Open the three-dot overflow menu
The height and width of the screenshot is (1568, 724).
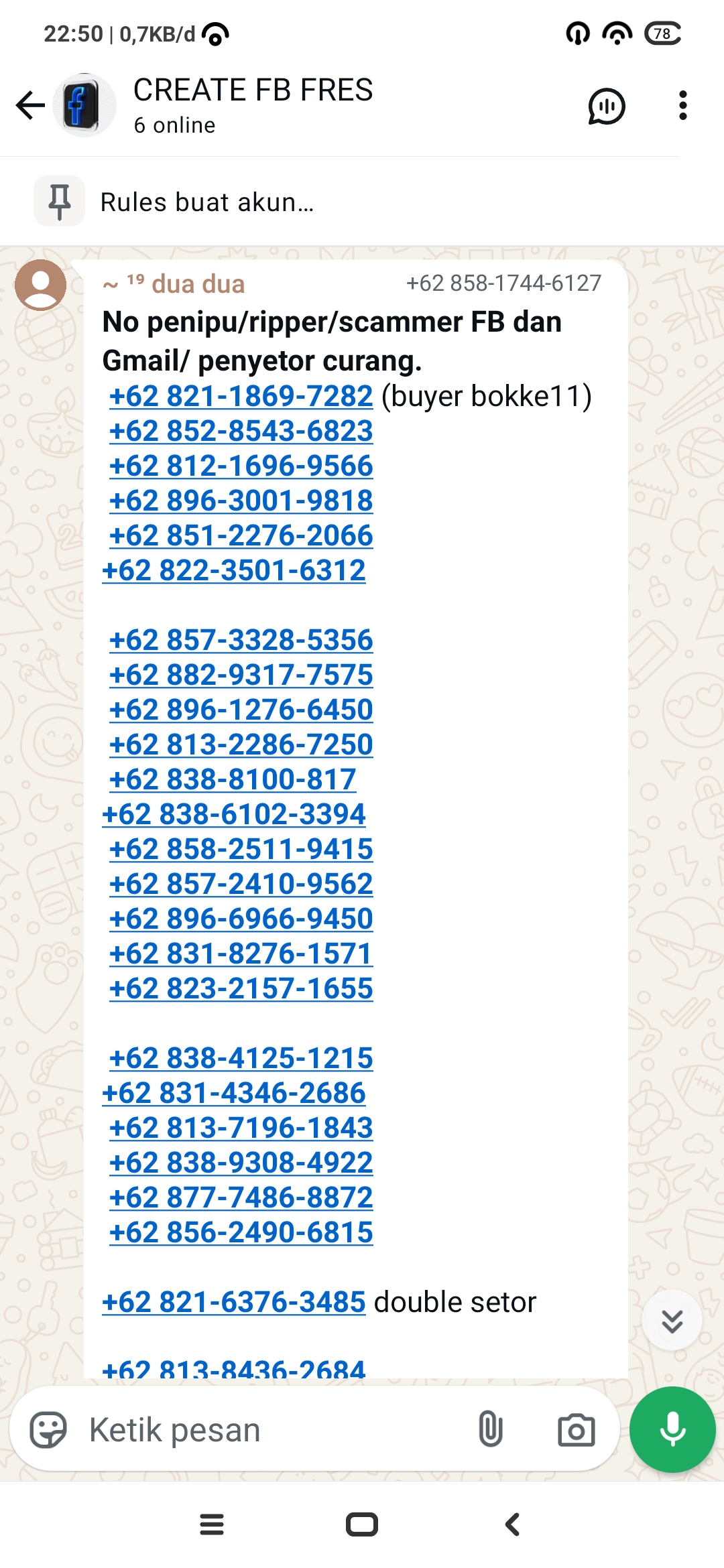pyautogui.click(x=682, y=105)
